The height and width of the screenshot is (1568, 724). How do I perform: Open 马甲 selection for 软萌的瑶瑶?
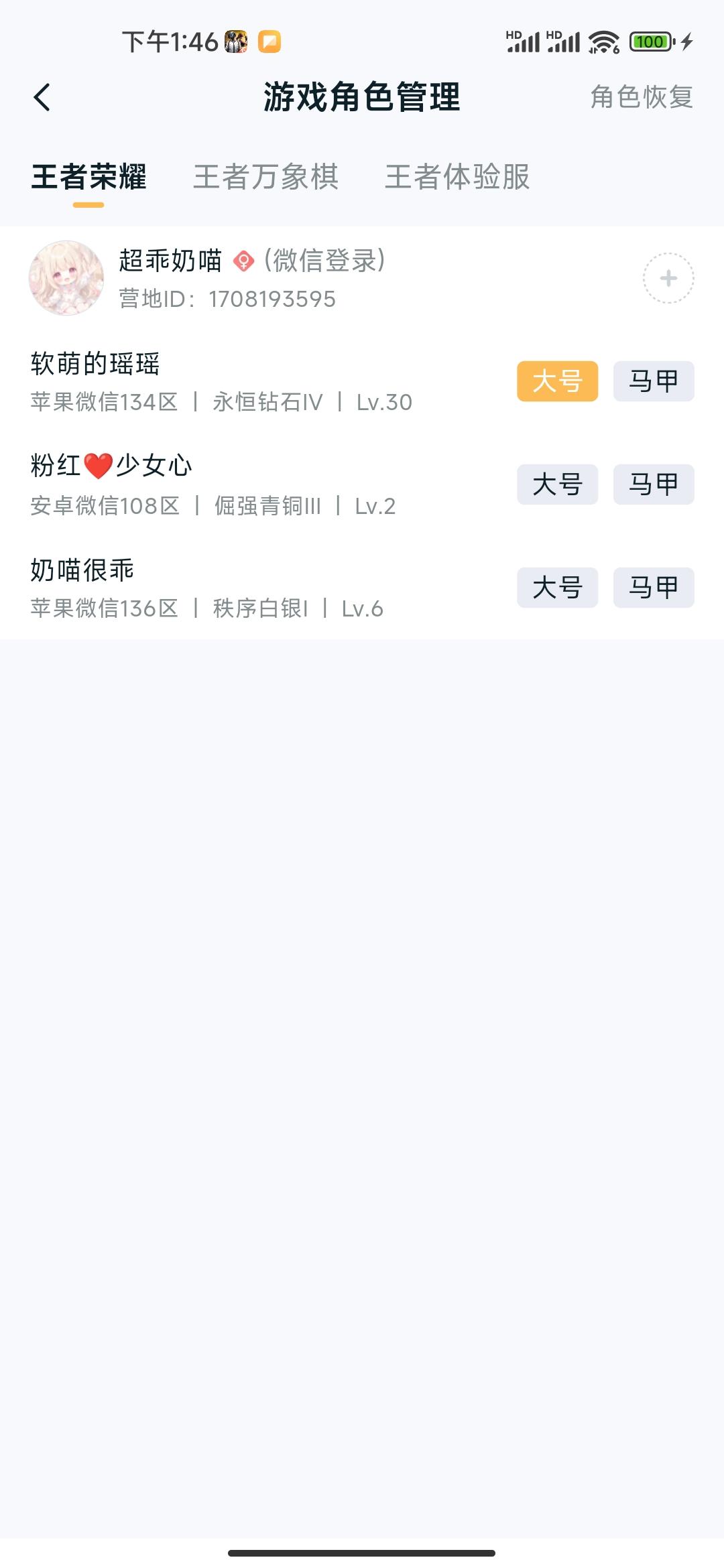[653, 381]
